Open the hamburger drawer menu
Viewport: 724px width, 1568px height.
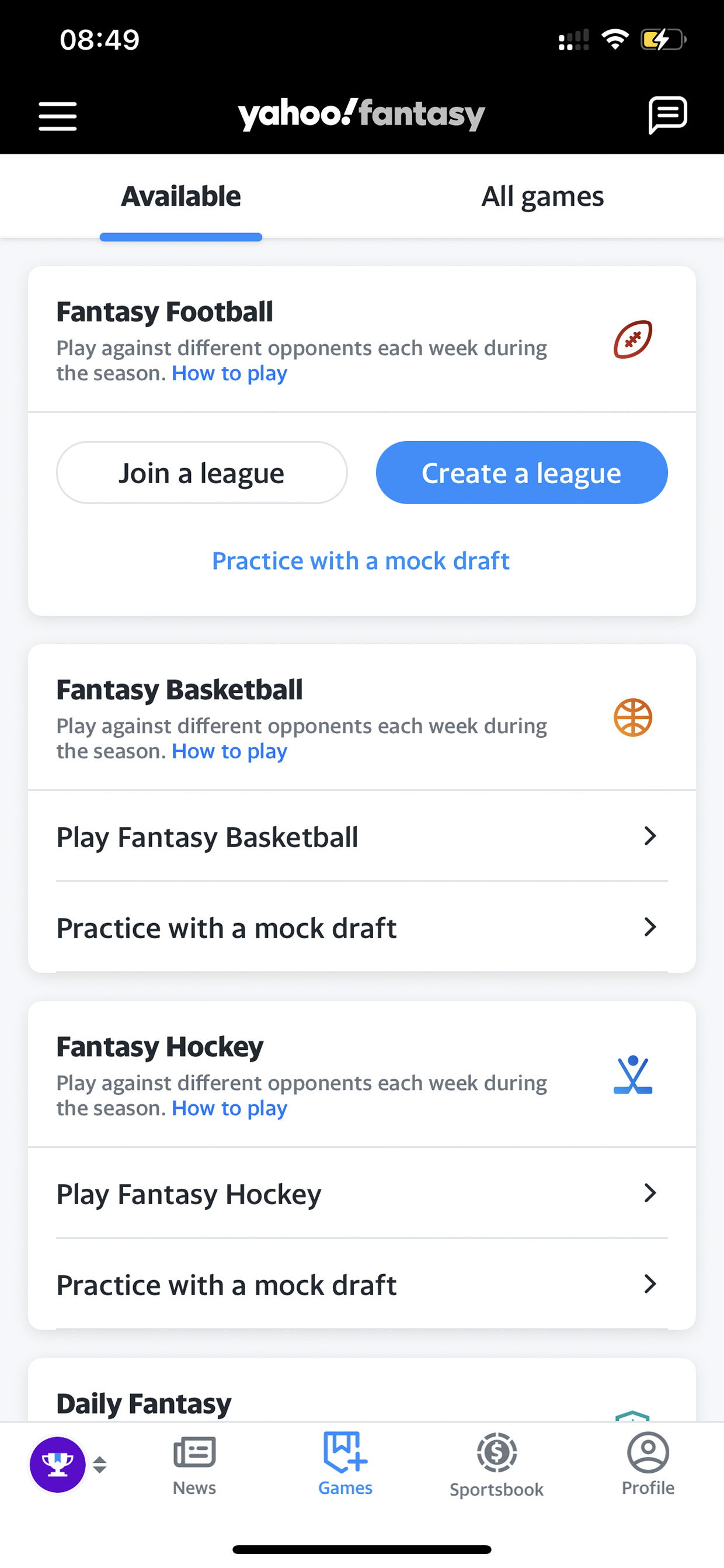click(x=58, y=116)
